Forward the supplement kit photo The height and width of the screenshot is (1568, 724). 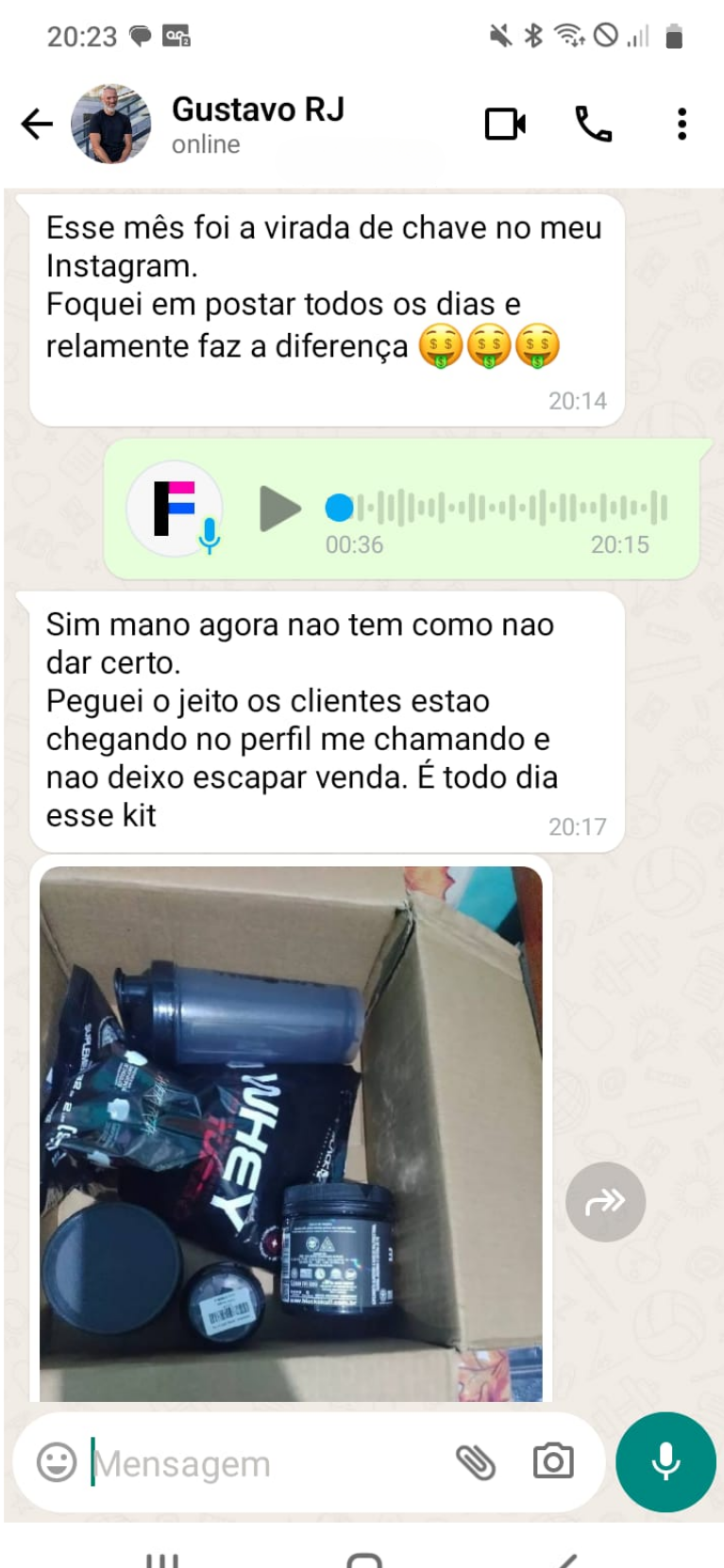coord(605,1202)
